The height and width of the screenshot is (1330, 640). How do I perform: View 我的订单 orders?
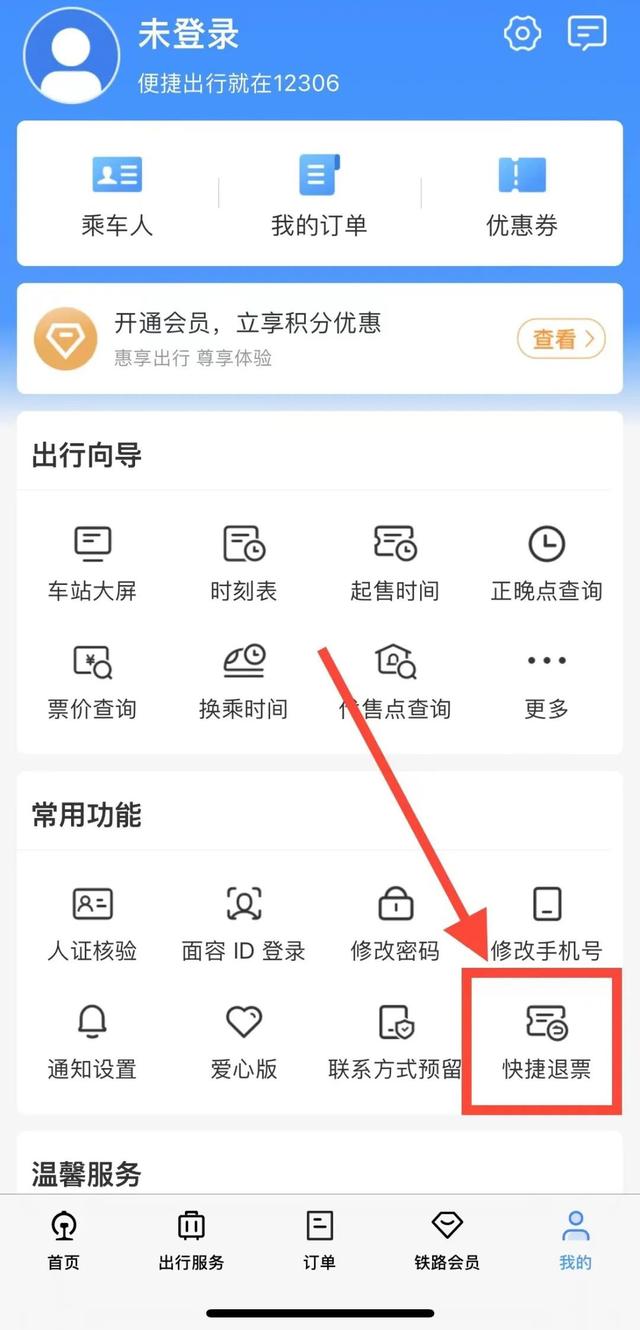pos(319,195)
